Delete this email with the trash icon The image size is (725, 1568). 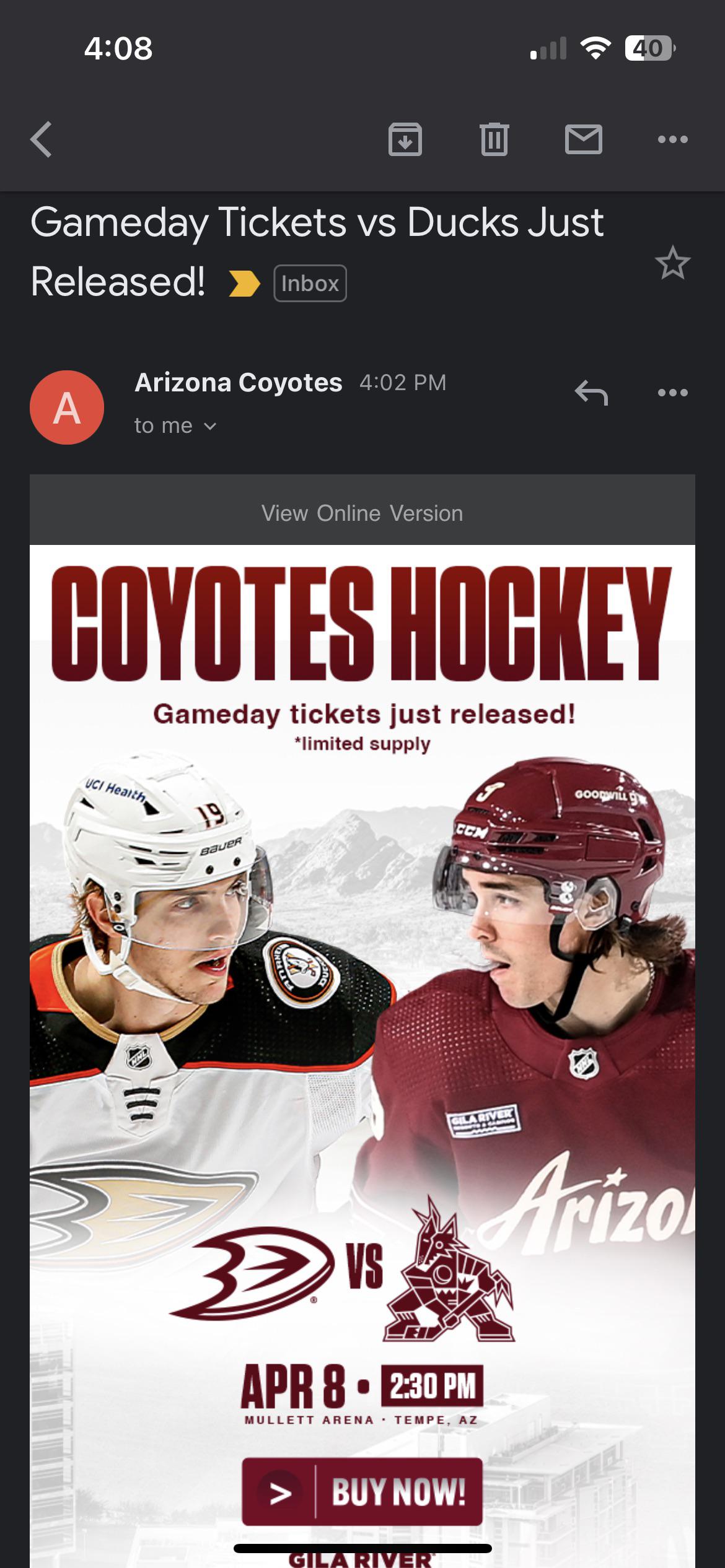click(x=494, y=139)
